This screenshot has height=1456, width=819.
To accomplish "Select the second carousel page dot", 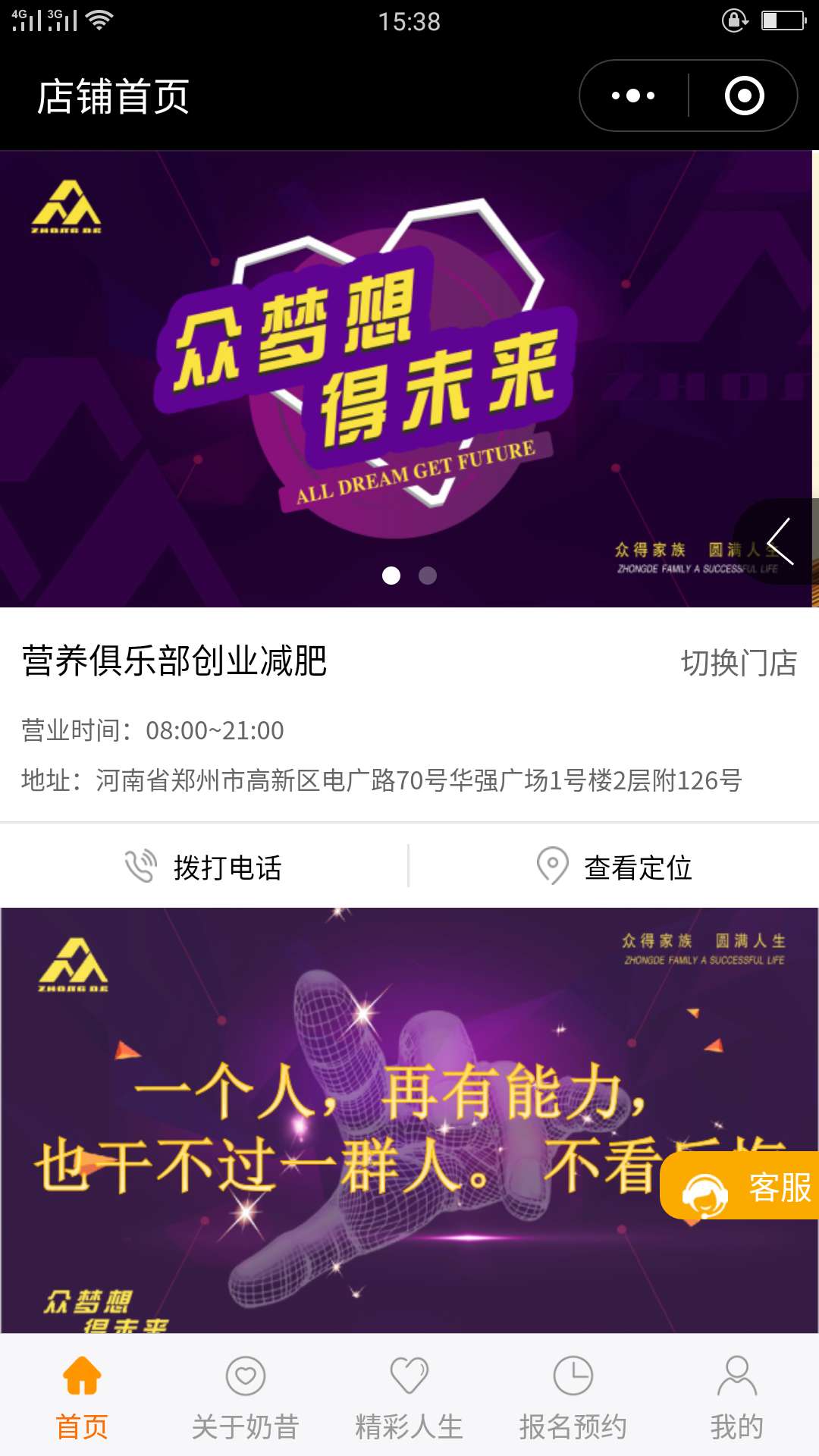I will [x=428, y=576].
